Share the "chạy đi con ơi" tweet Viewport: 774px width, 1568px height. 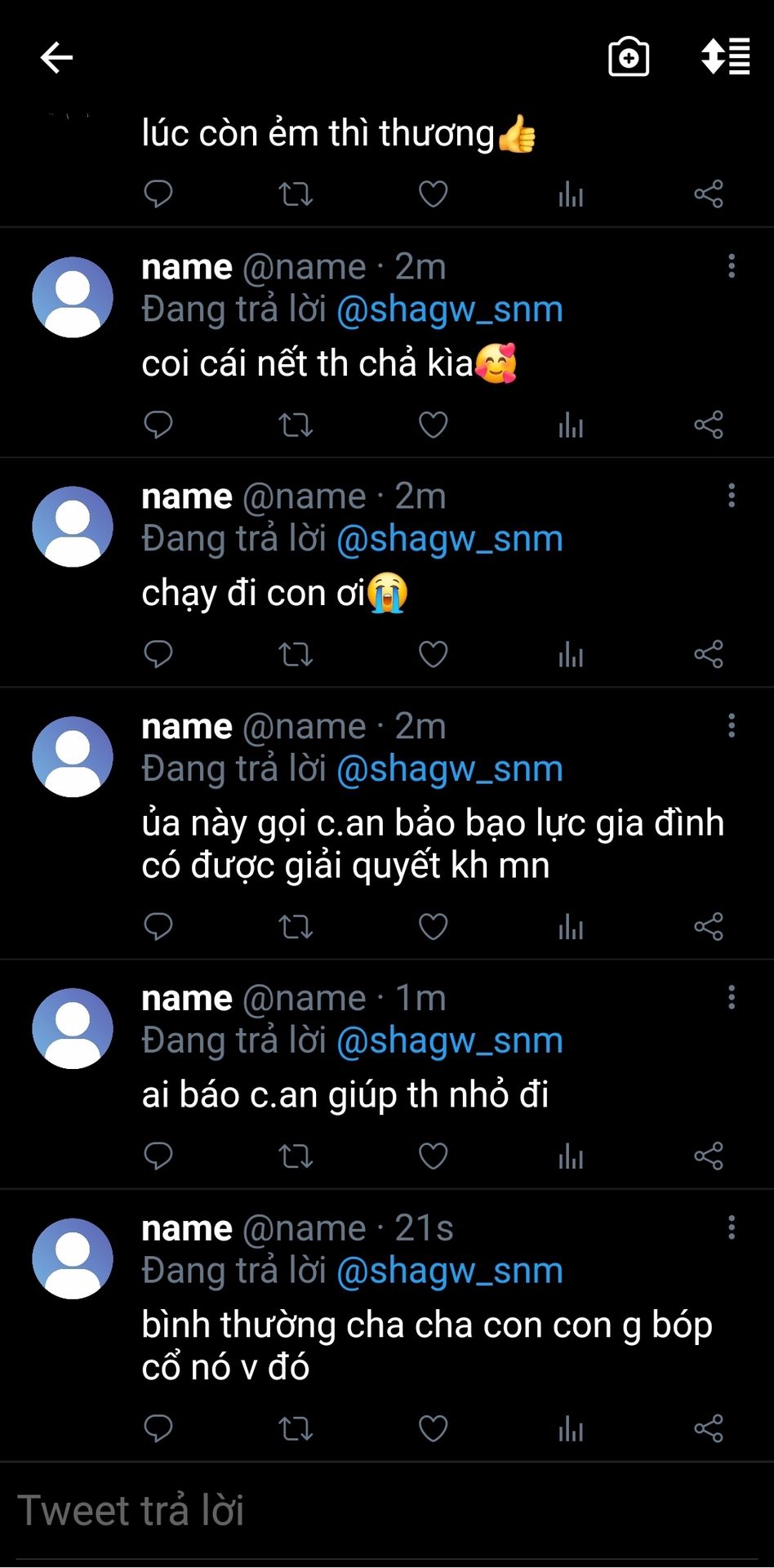[x=709, y=654]
